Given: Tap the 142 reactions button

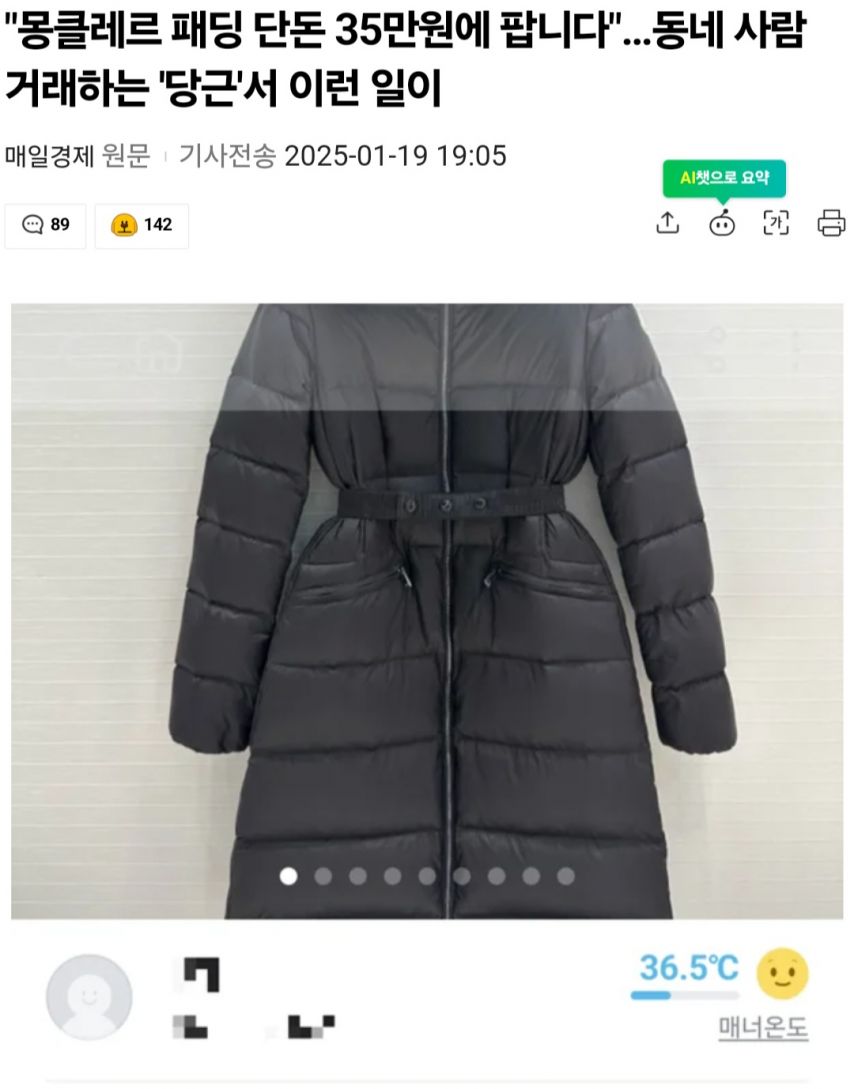Looking at the screenshot, I should [142, 225].
